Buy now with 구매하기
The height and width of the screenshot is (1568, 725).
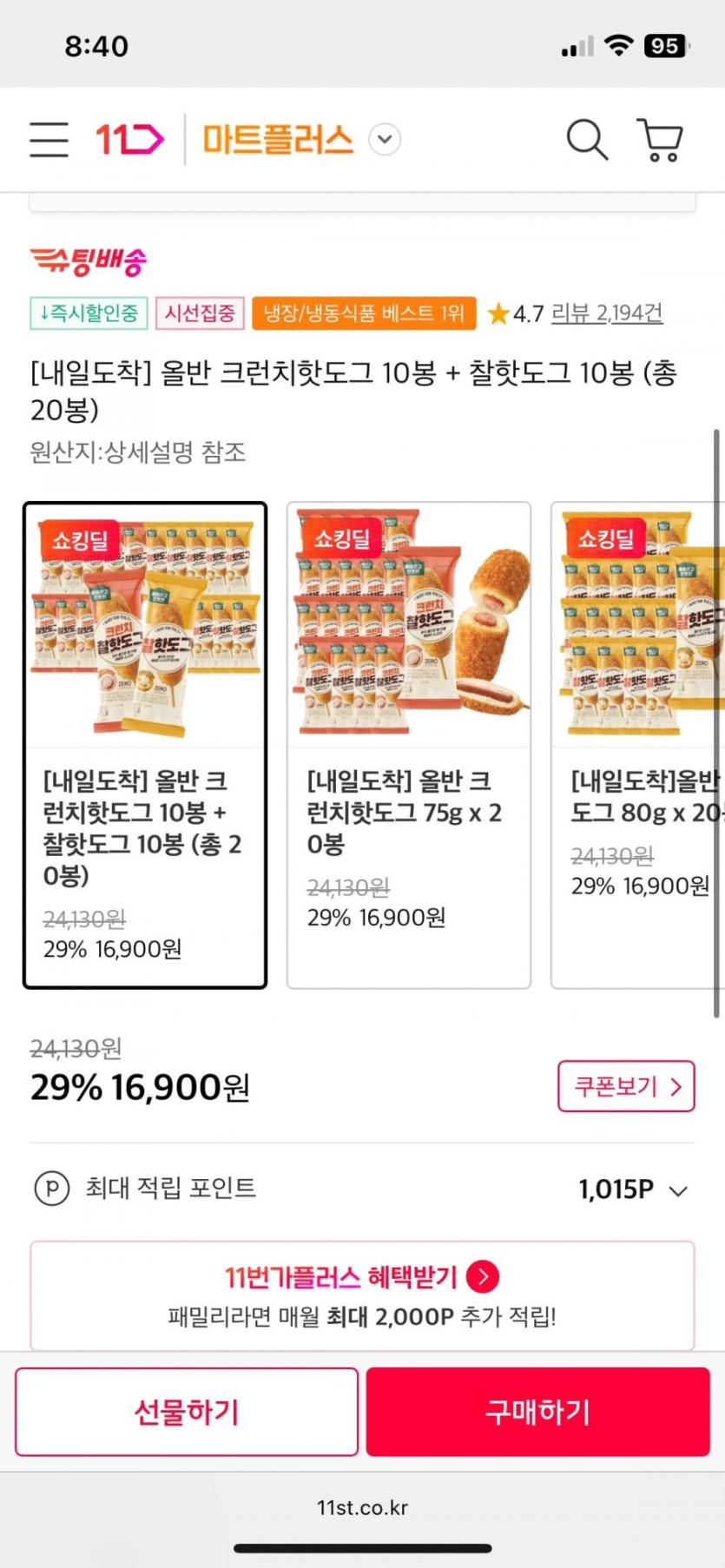pos(537,1412)
